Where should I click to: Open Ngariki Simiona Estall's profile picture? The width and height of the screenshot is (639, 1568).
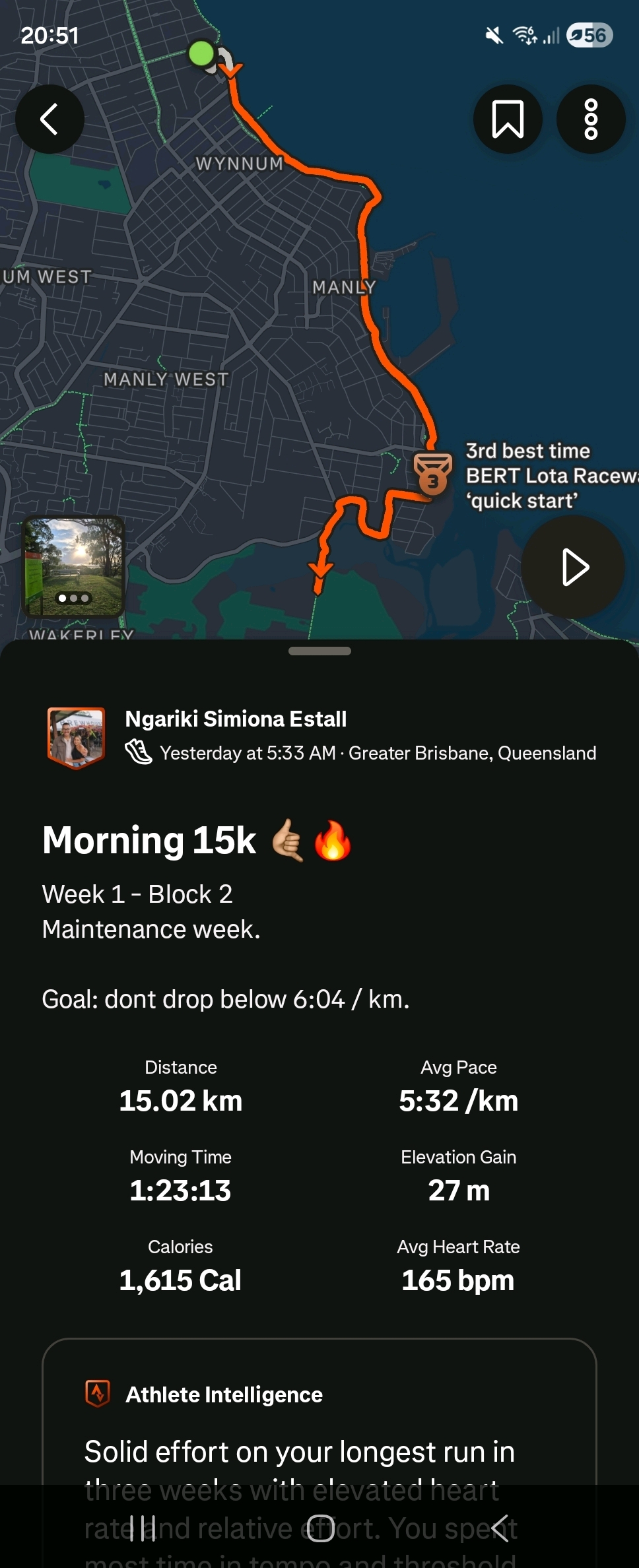coord(76,738)
